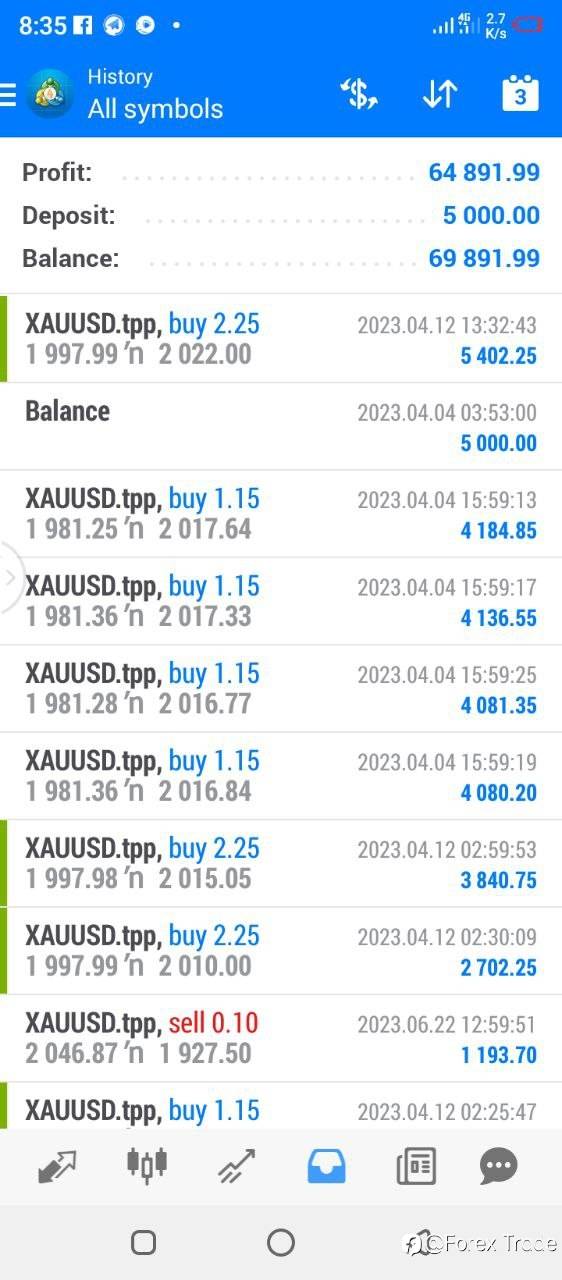The height and width of the screenshot is (1280, 562).
Task: Open the trade with profit 3 840.75
Action: point(281,863)
